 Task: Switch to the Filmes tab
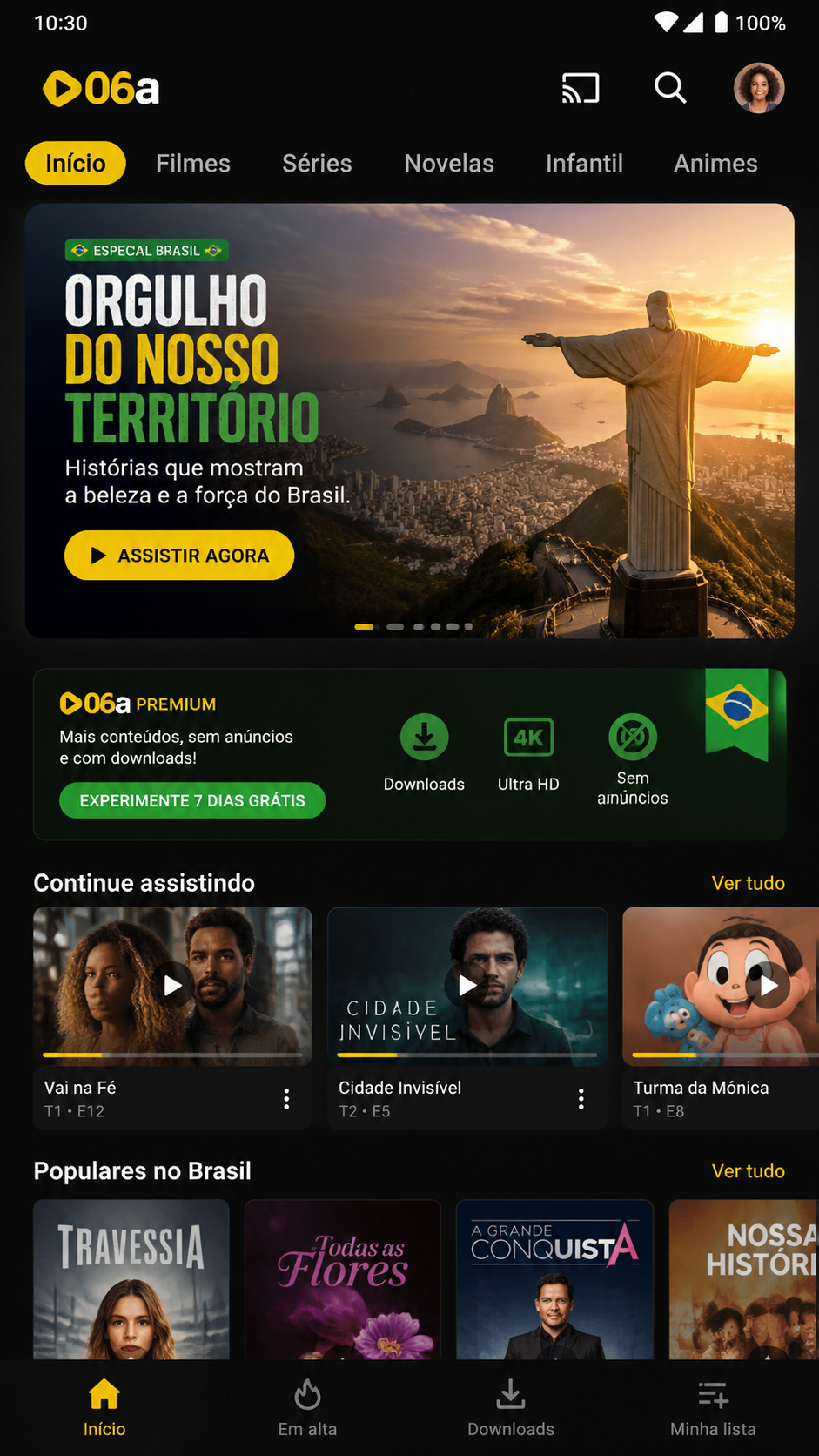click(x=193, y=163)
